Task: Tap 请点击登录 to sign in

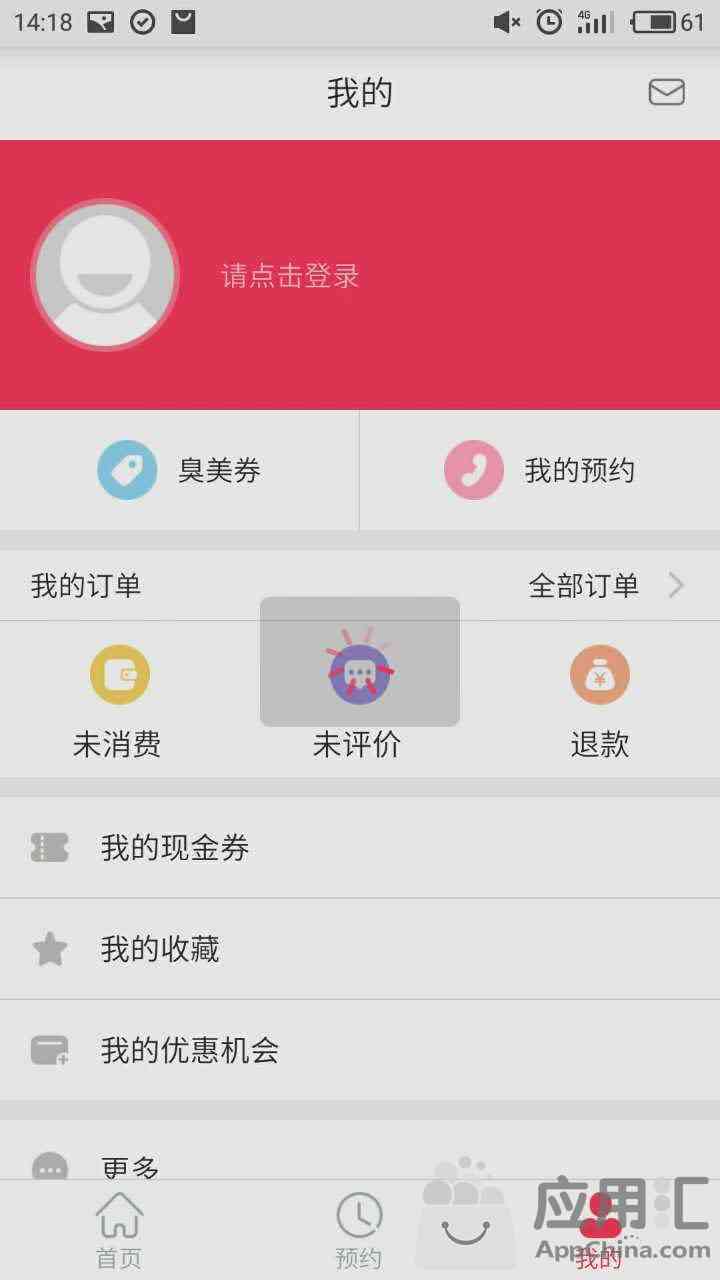Action: (290, 276)
